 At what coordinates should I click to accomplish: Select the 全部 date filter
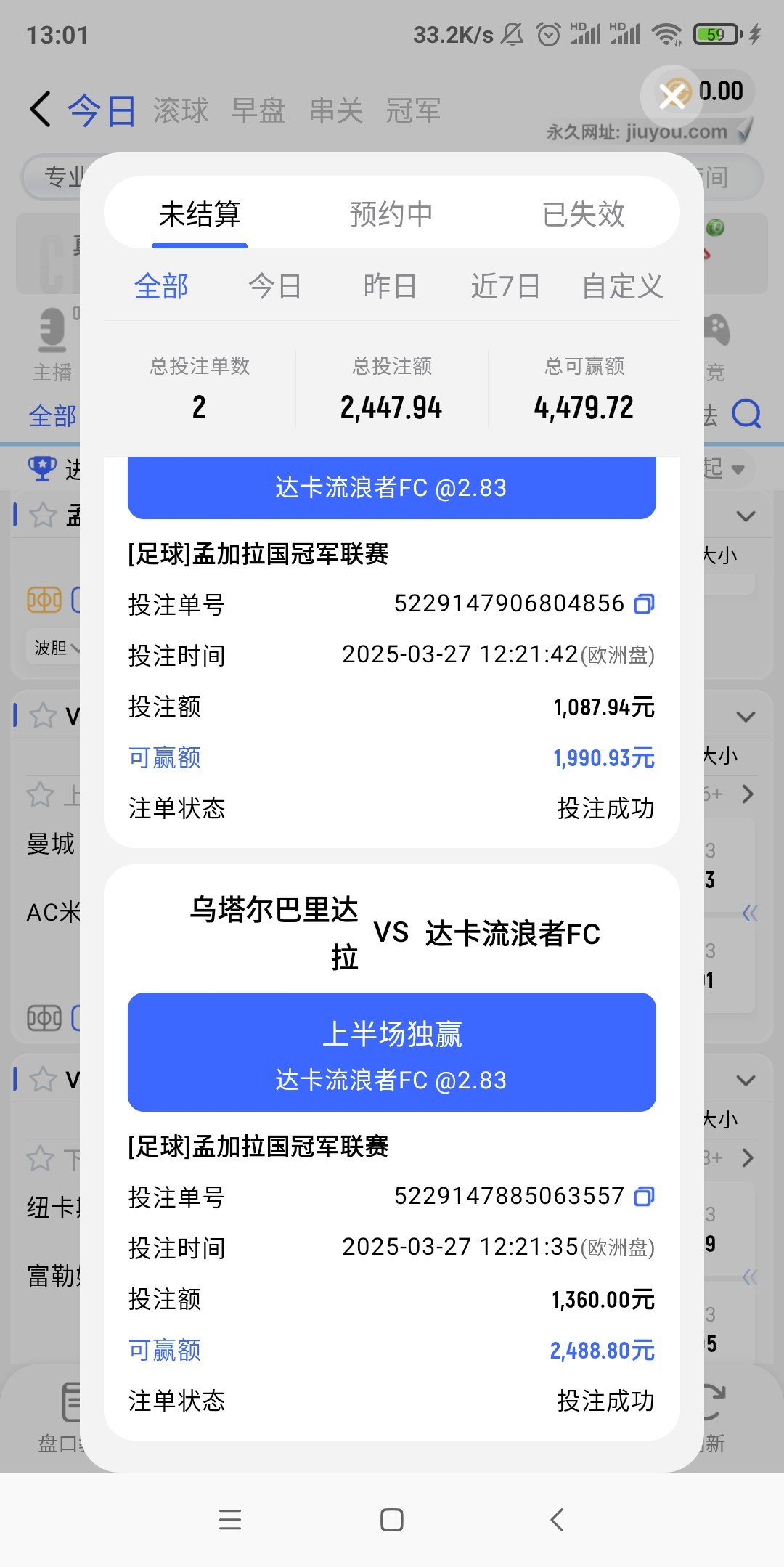[x=161, y=286]
